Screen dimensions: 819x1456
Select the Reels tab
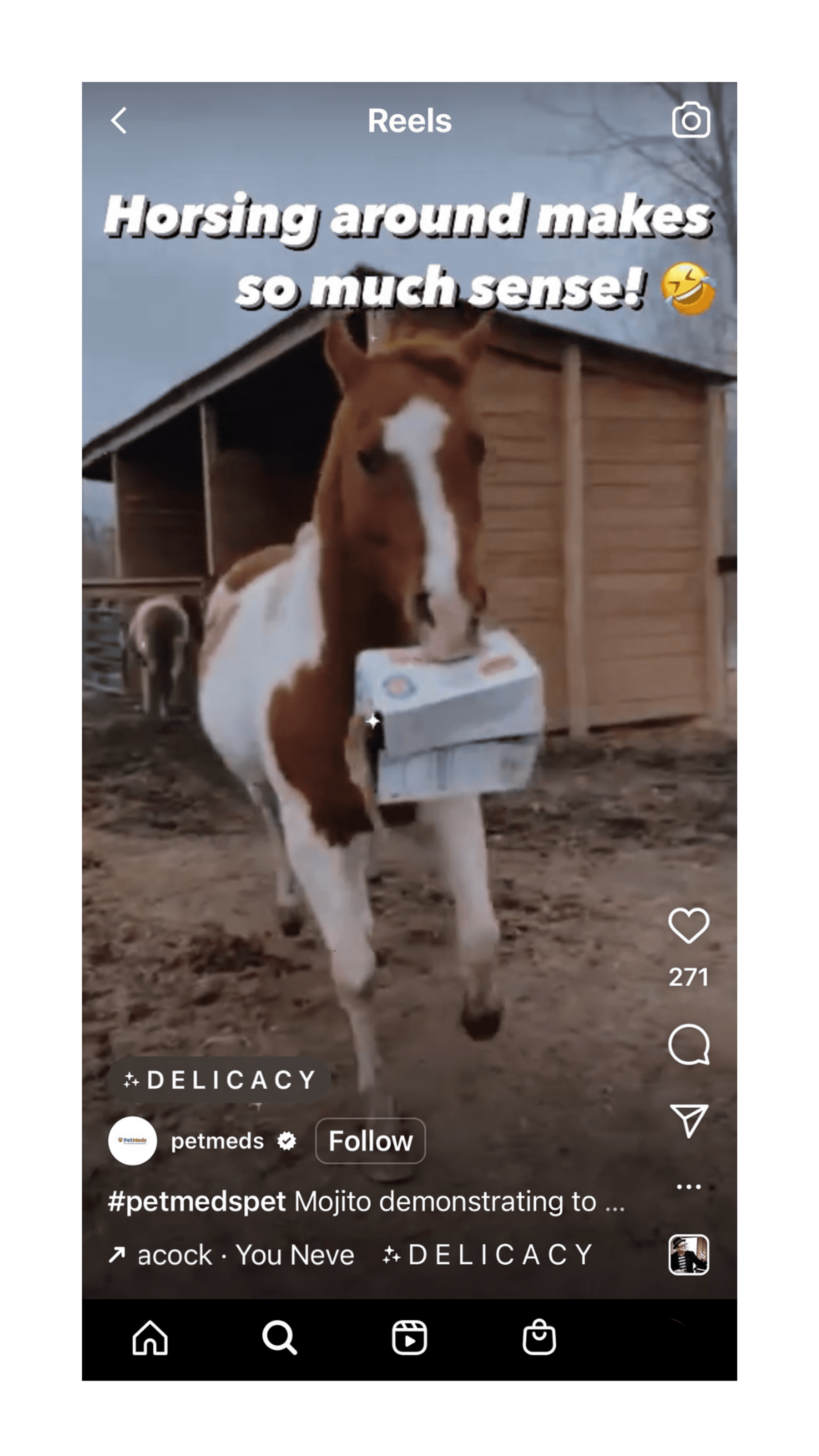409,1338
